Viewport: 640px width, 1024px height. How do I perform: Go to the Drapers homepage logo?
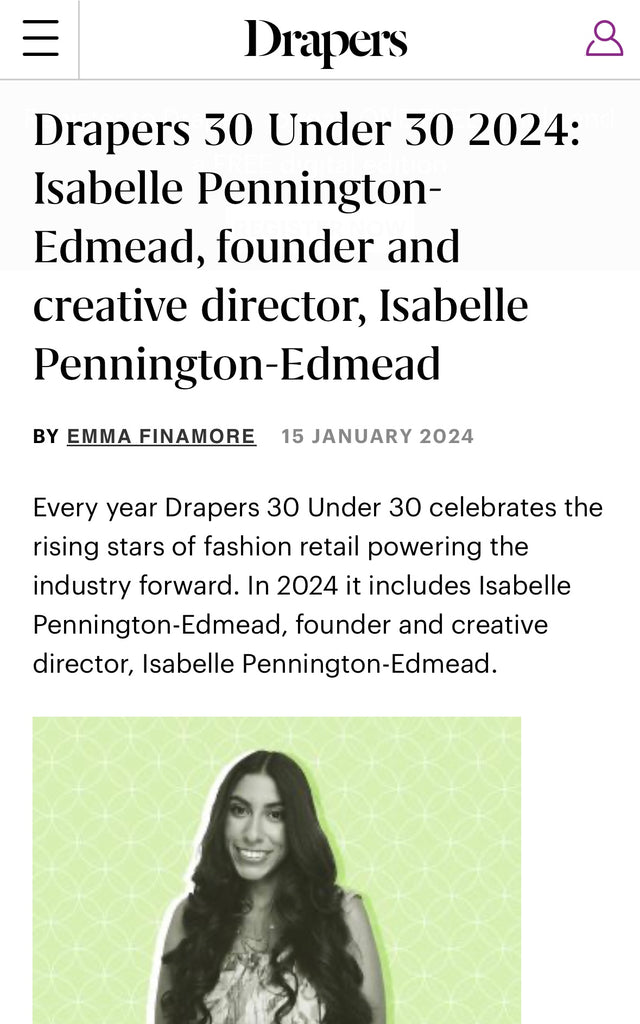click(325, 41)
